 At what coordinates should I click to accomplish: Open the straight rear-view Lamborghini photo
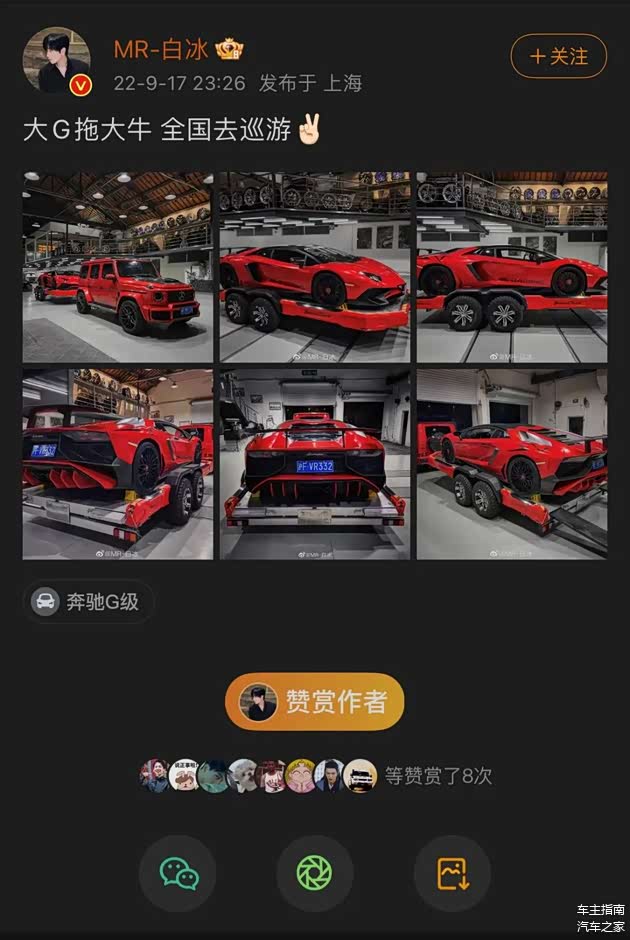pos(314,464)
